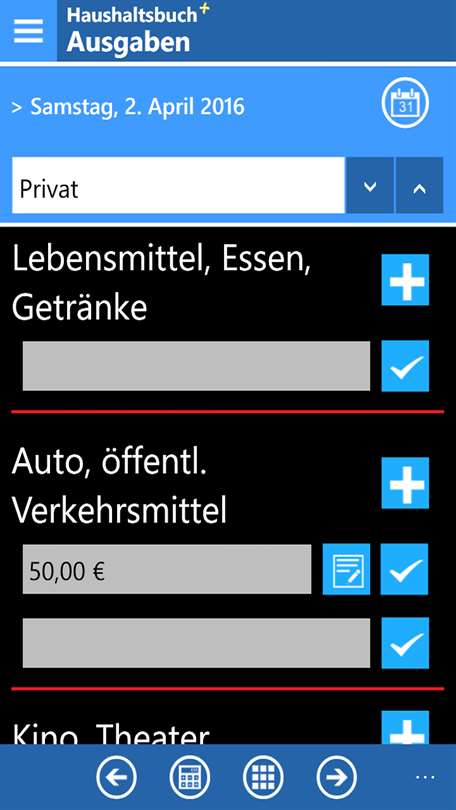456x810 pixels.
Task: Open the note icon beside 50,00 €
Action: [x=347, y=569]
